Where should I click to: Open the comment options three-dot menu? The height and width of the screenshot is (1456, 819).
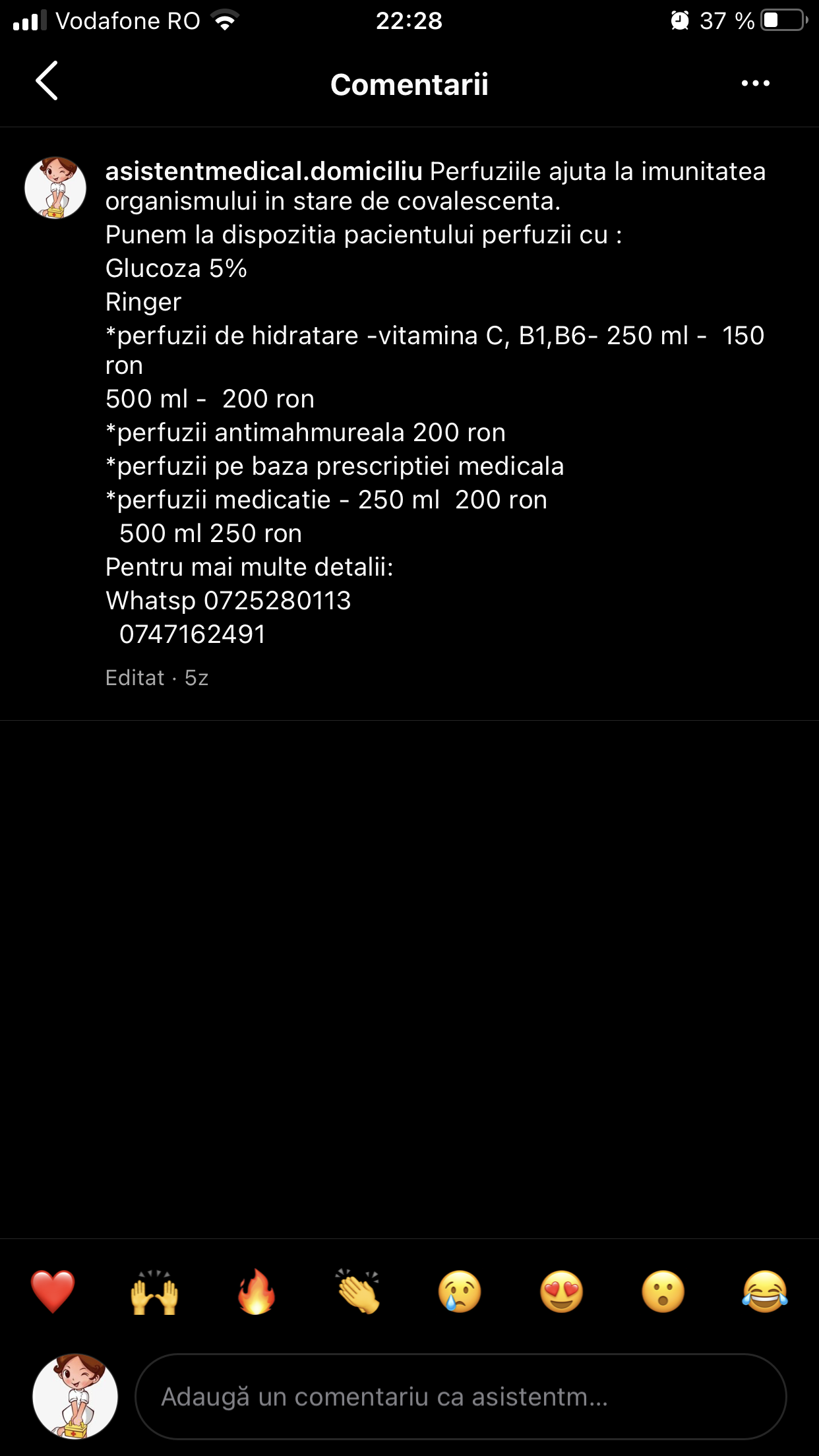coord(756,84)
